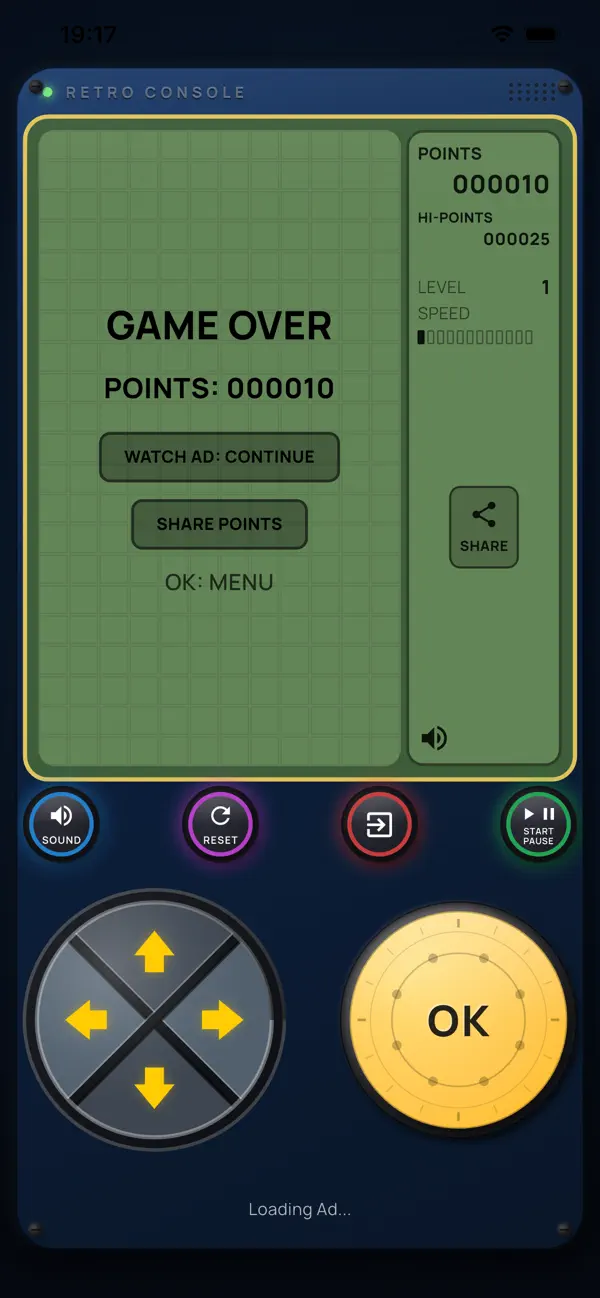Tap Watch Ad: Continue button
This screenshot has width=600, height=1298.
pos(219,457)
